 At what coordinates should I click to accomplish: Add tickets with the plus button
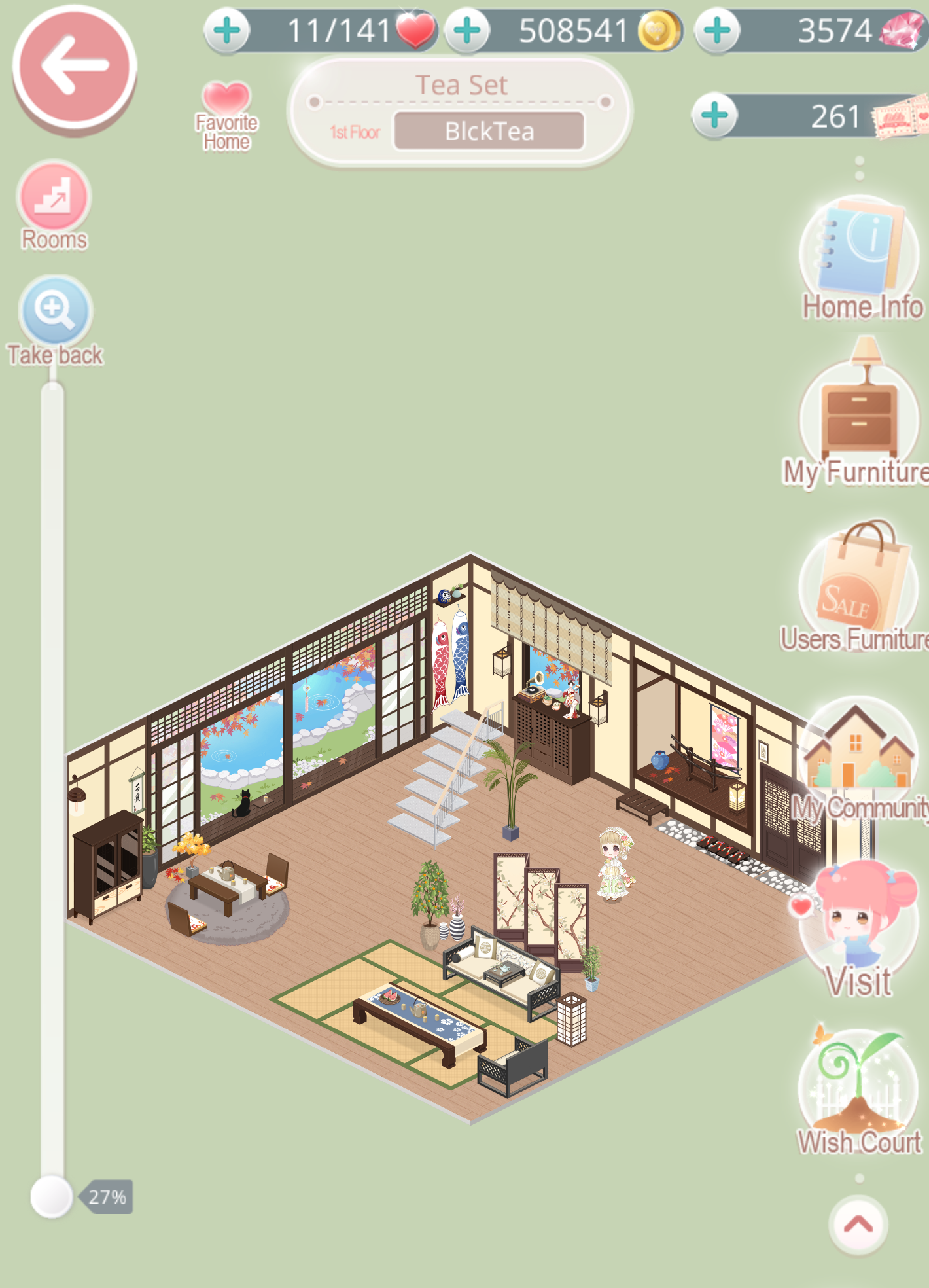(714, 116)
